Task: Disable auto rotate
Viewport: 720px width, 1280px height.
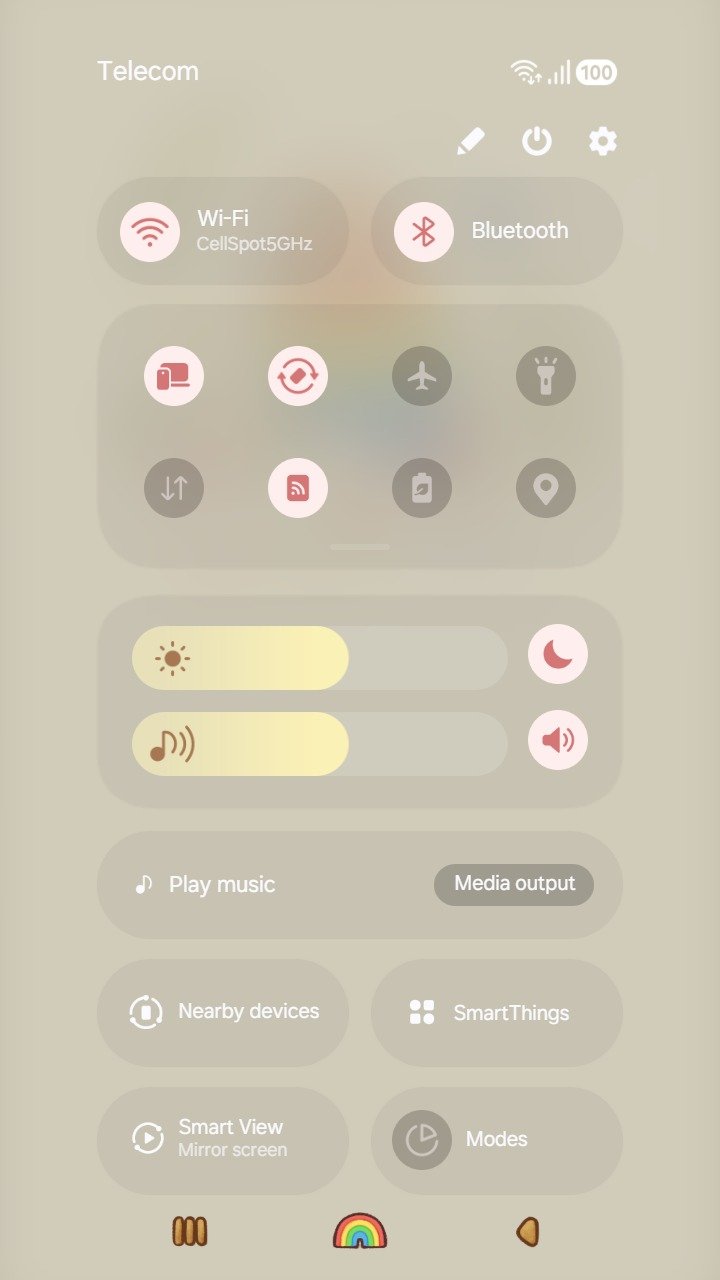Action: click(298, 377)
